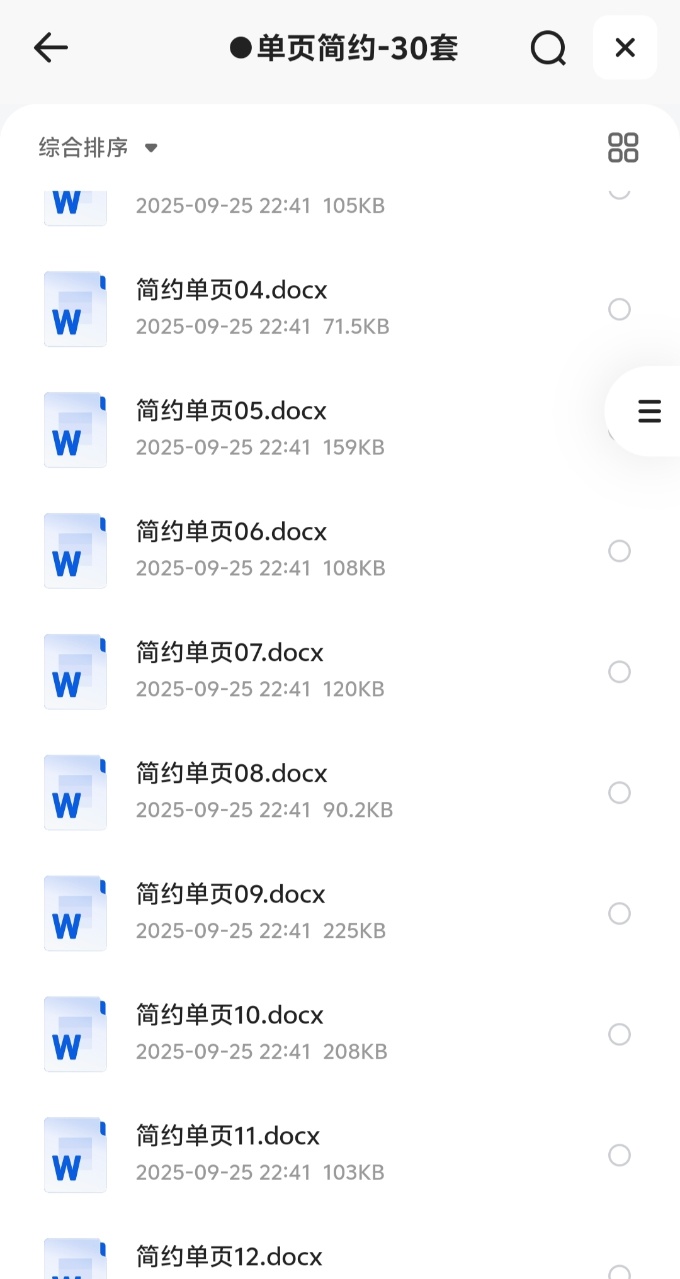680x1279 pixels.
Task: Select the circle for 简约单页04.docx
Action: click(620, 309)
